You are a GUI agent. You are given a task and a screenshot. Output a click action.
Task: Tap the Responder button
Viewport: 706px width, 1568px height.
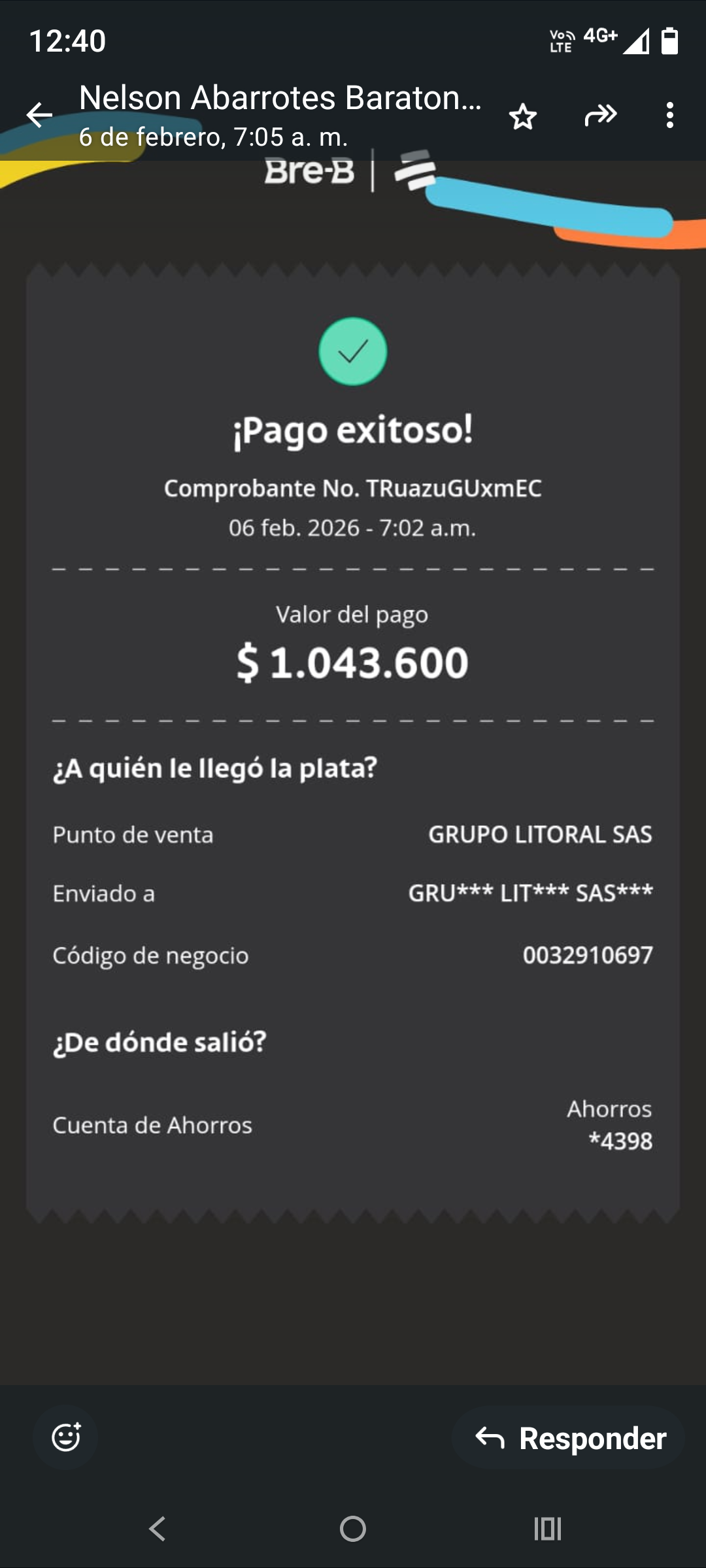click(569, 1438)
